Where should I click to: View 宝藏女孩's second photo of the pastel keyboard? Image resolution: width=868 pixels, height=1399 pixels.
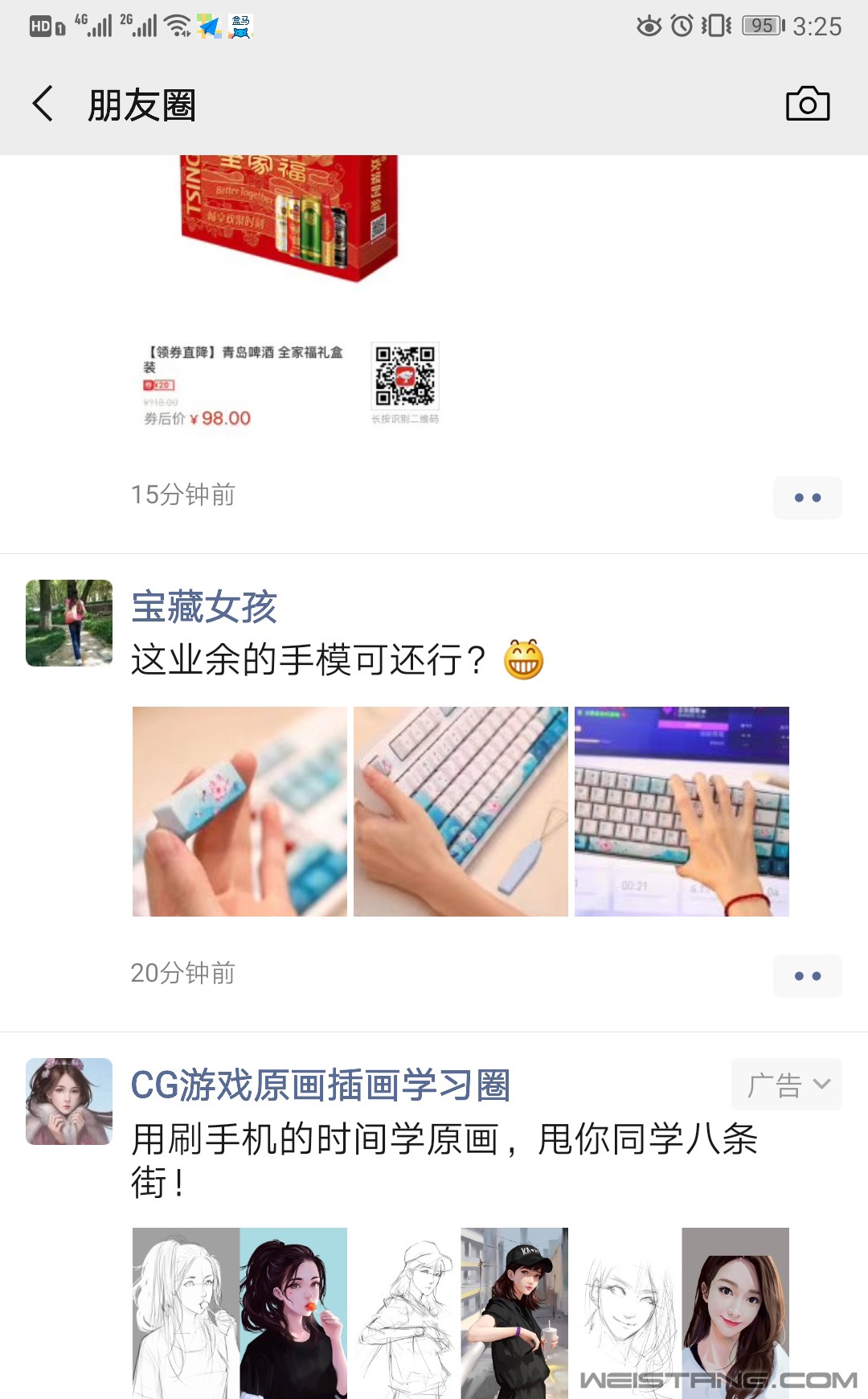tap(461, 811)
